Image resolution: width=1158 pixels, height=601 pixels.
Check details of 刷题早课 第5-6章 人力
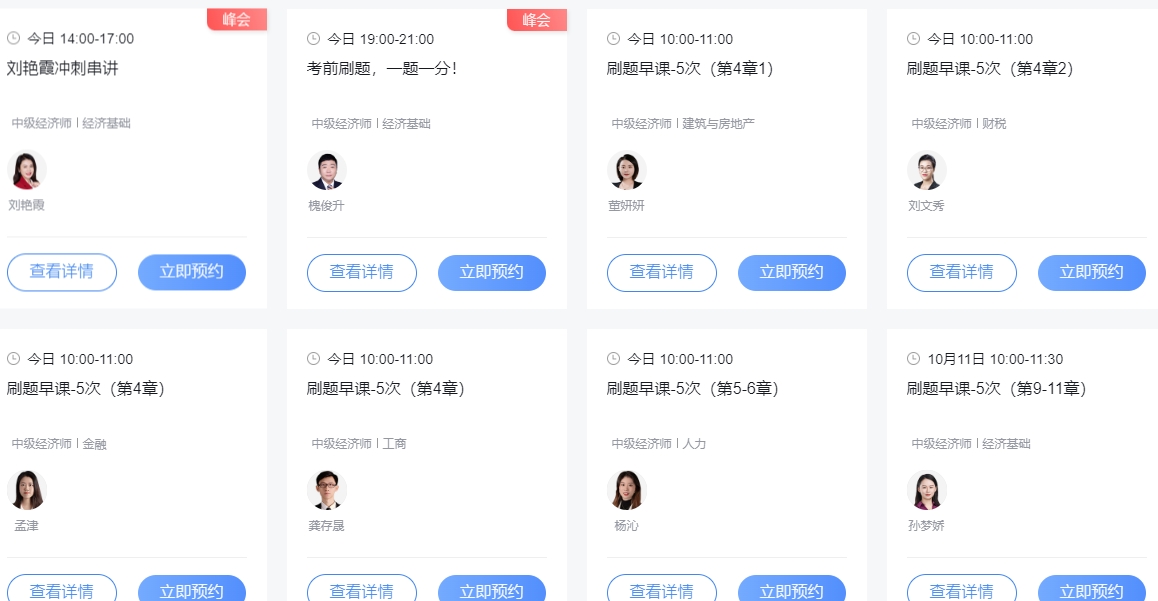click(x=662, y=590)
